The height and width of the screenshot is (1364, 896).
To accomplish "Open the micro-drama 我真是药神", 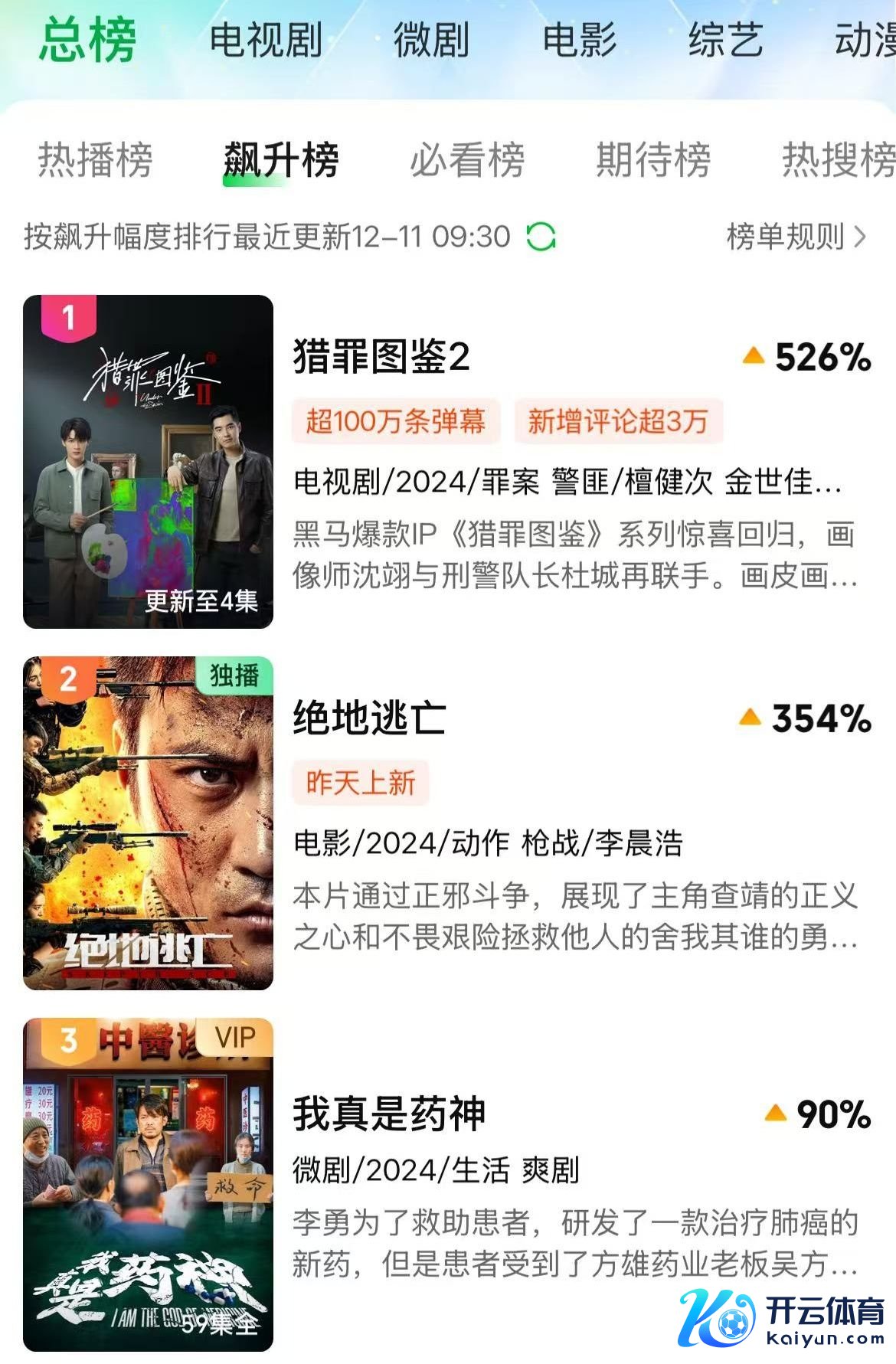I will point(389,1114).
